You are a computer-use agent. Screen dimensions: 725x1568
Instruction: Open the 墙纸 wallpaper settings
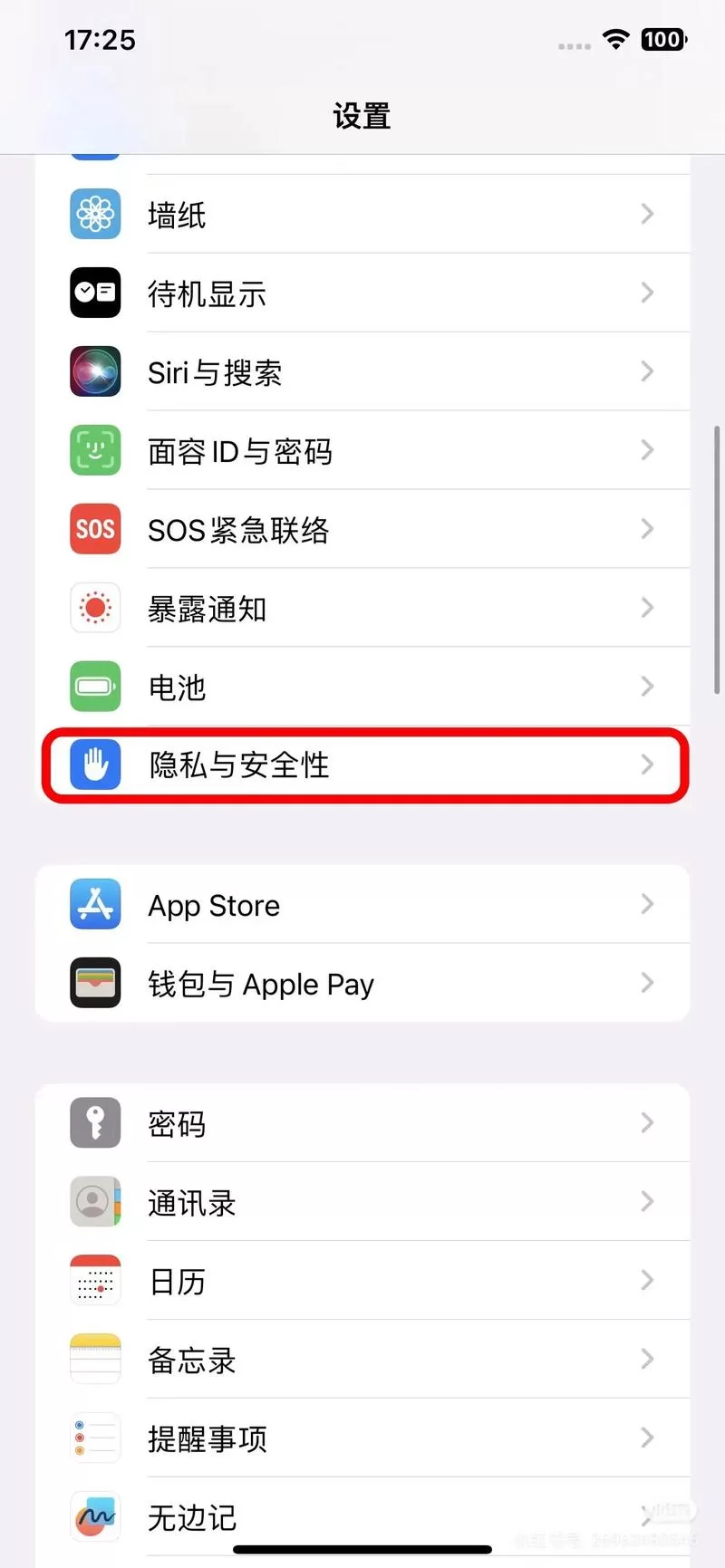click(x=362, y=215)
